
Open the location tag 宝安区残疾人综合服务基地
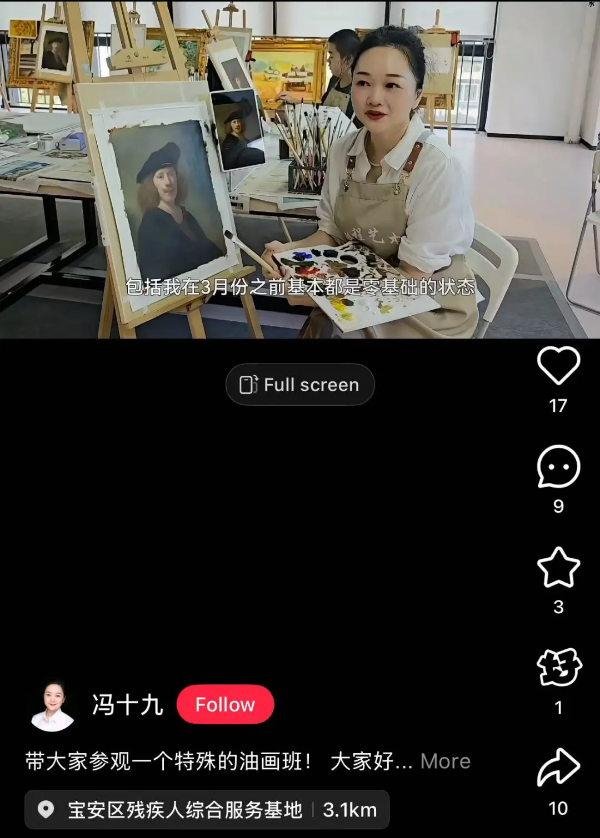(185, 810)
